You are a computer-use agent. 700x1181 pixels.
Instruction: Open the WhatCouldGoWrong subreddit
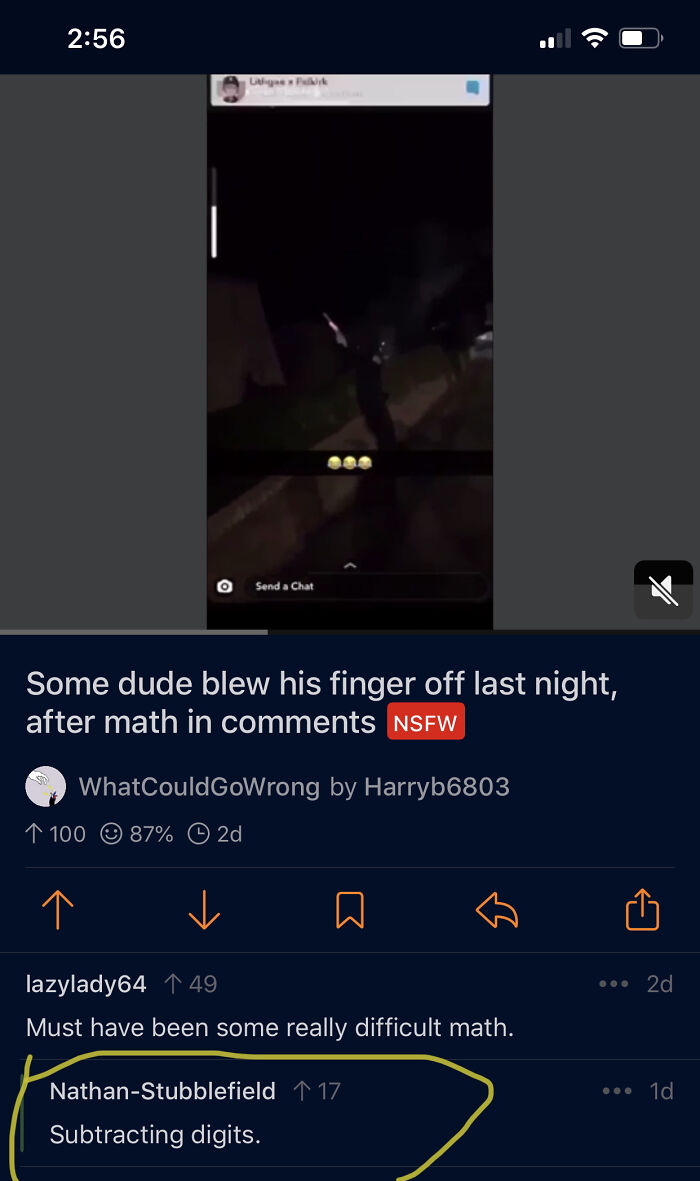coord(199,787)
